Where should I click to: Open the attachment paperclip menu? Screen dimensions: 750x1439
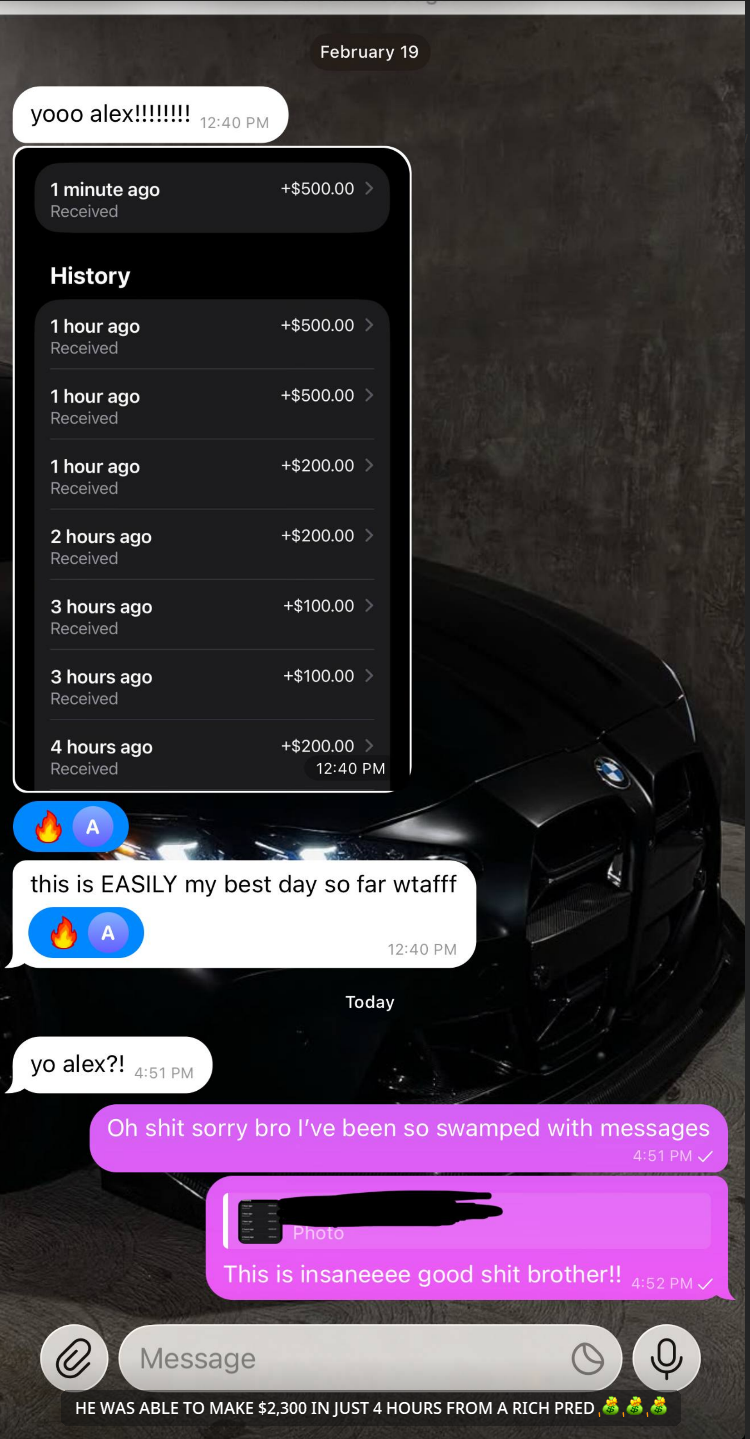(73, 1358)
